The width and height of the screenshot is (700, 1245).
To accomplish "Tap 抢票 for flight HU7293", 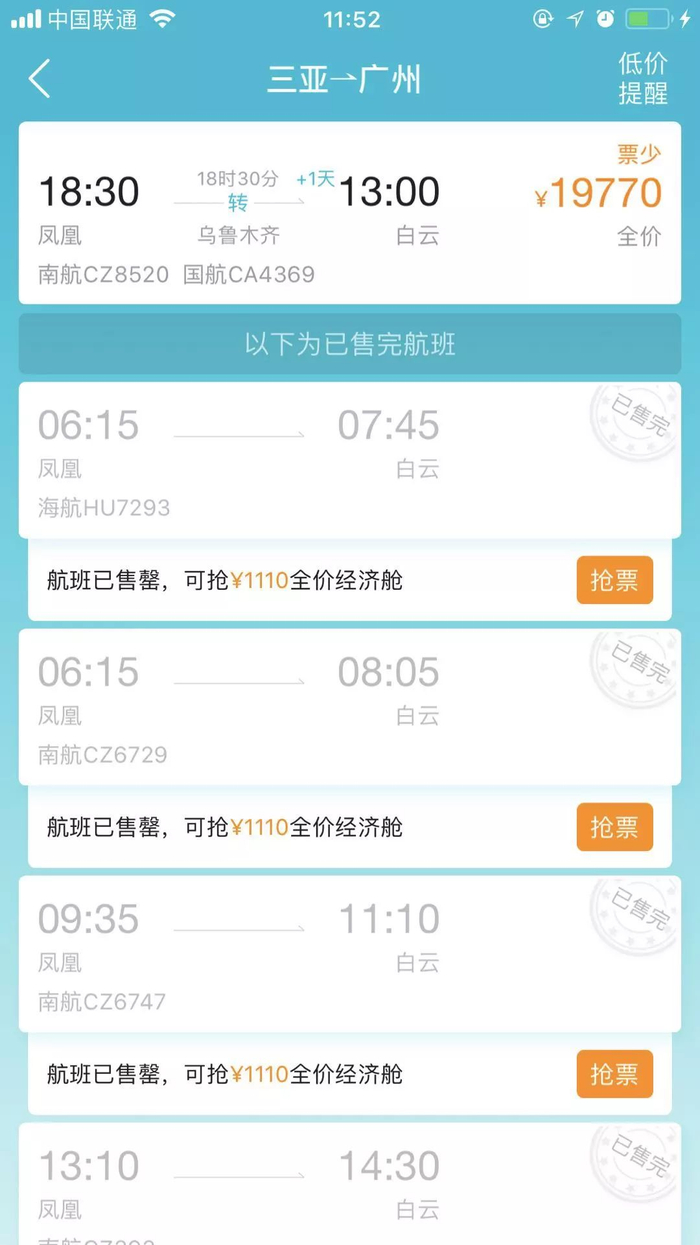I will [x=614, y=580].
